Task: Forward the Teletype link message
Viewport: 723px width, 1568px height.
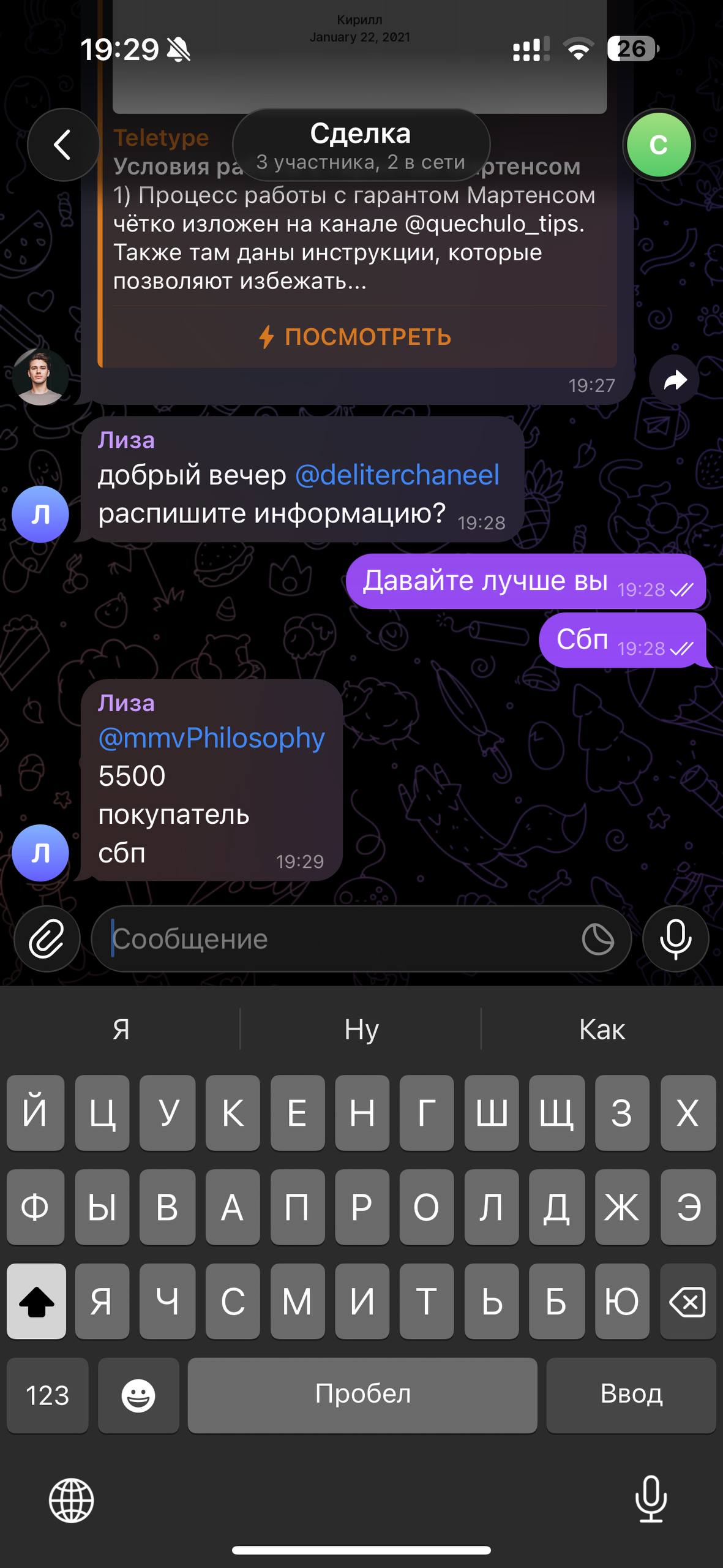Action: coord(674,380)
